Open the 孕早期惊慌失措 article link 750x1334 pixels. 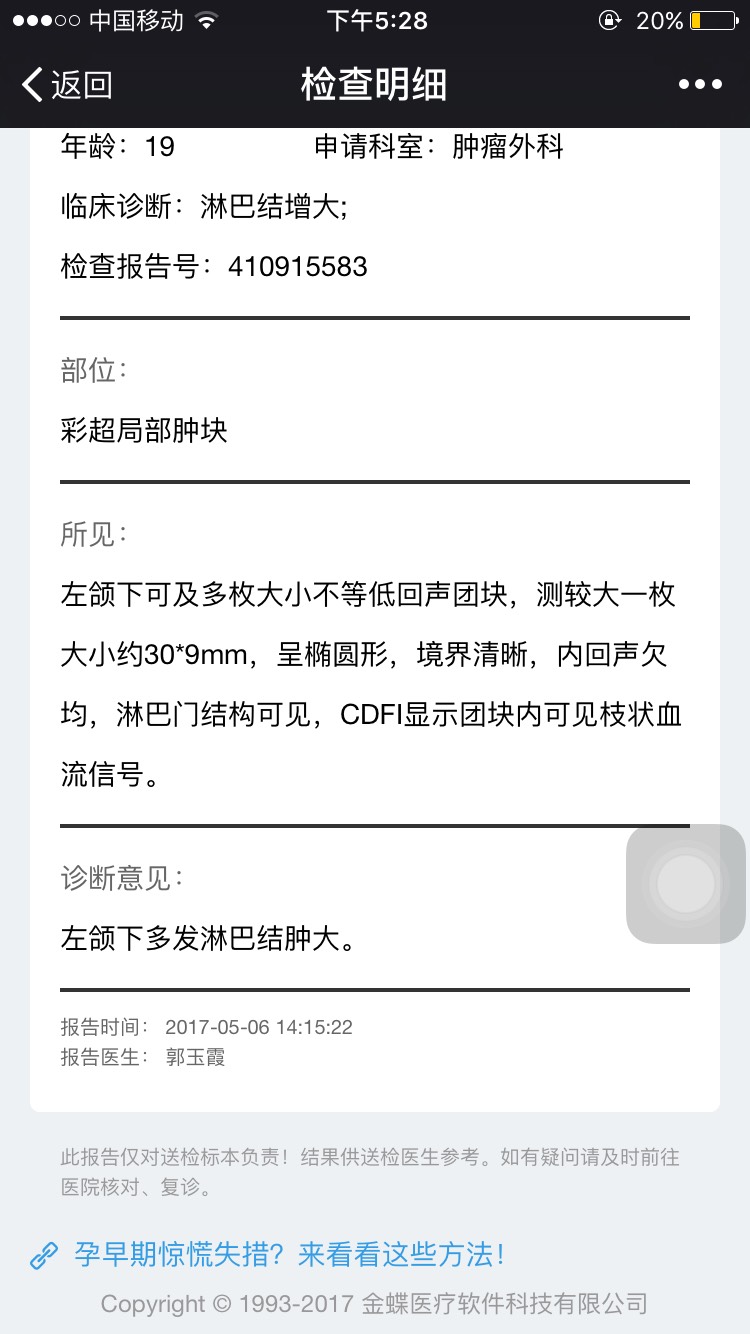pyautogui.click(x=289, y=1254)
